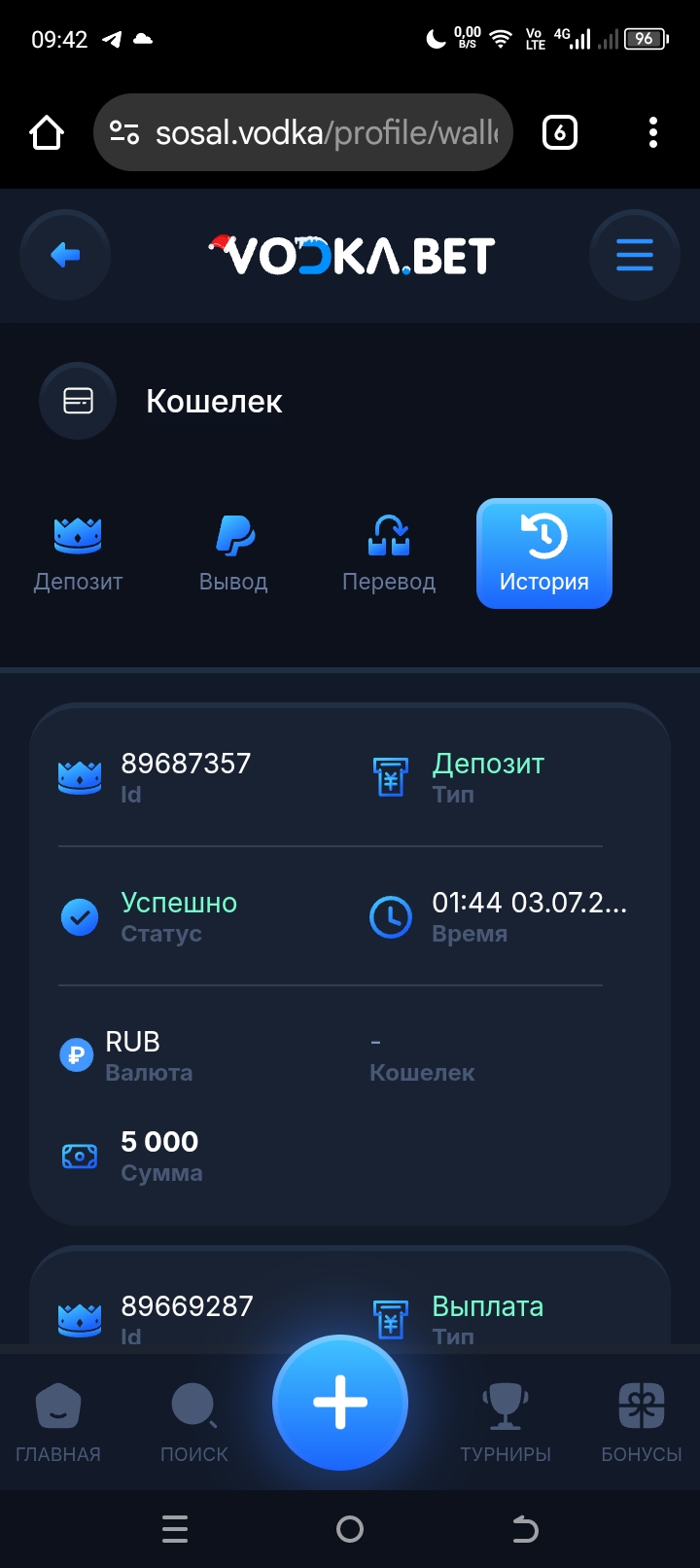Open the ТУРНИРЫ section
This screenshot has height=1568, width=700.
pos(506,1423)
